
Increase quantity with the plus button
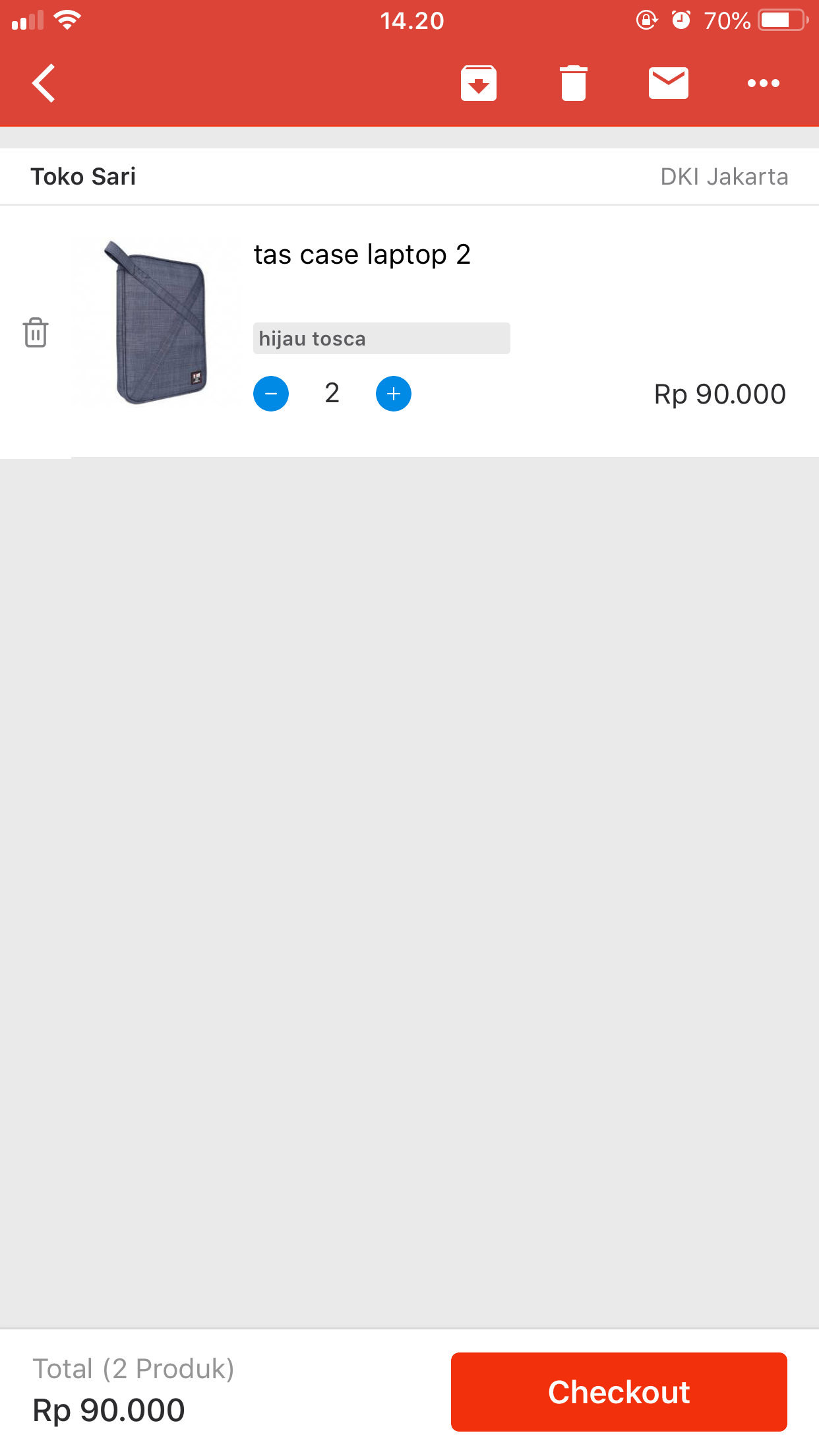click(x=394, y=394)
